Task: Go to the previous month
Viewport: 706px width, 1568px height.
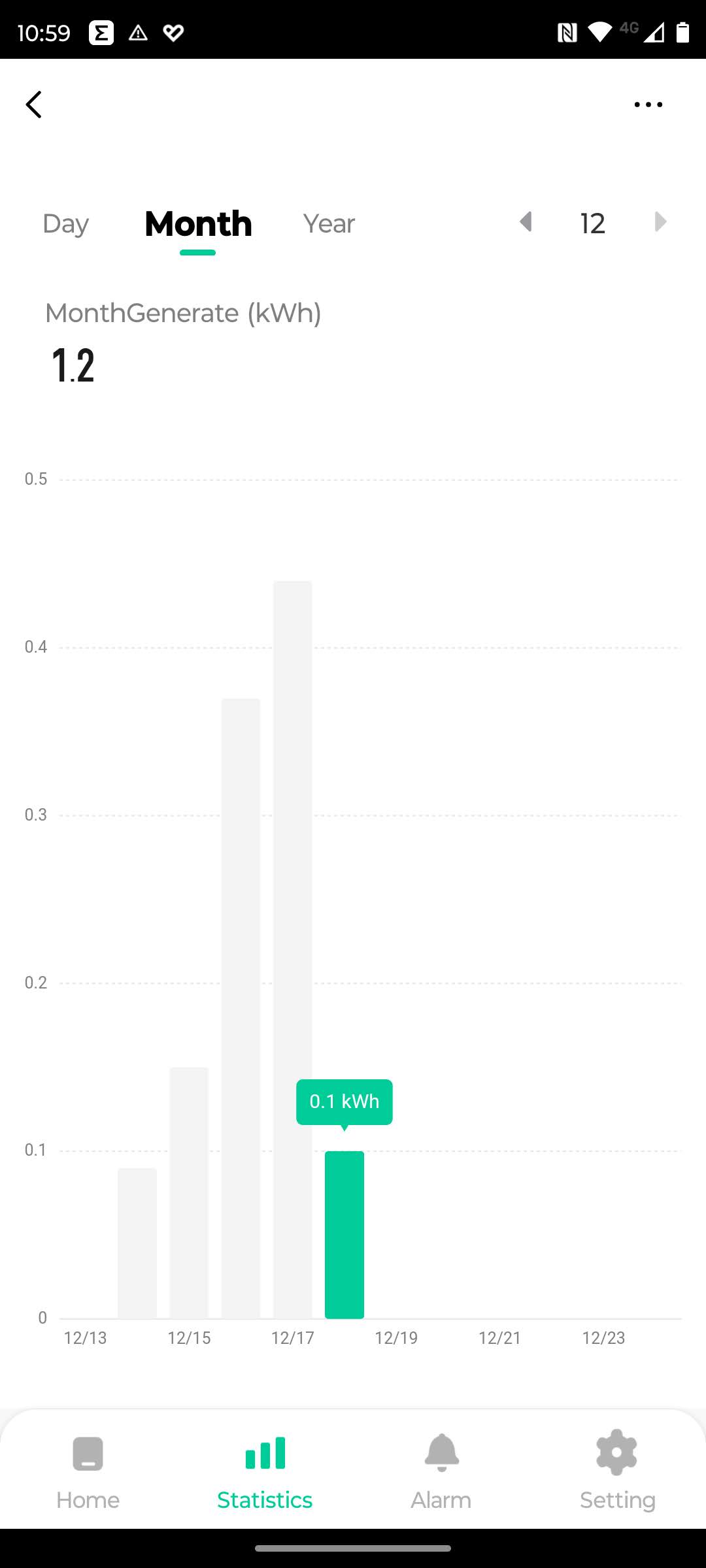Action: [x=526, y=222]
